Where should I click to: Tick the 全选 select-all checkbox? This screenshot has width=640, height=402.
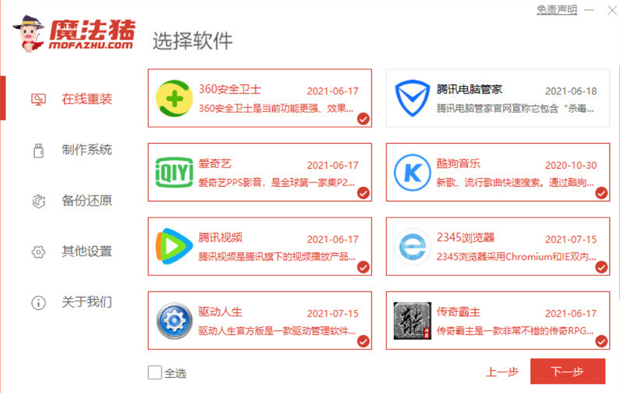[x=155, y=373]
